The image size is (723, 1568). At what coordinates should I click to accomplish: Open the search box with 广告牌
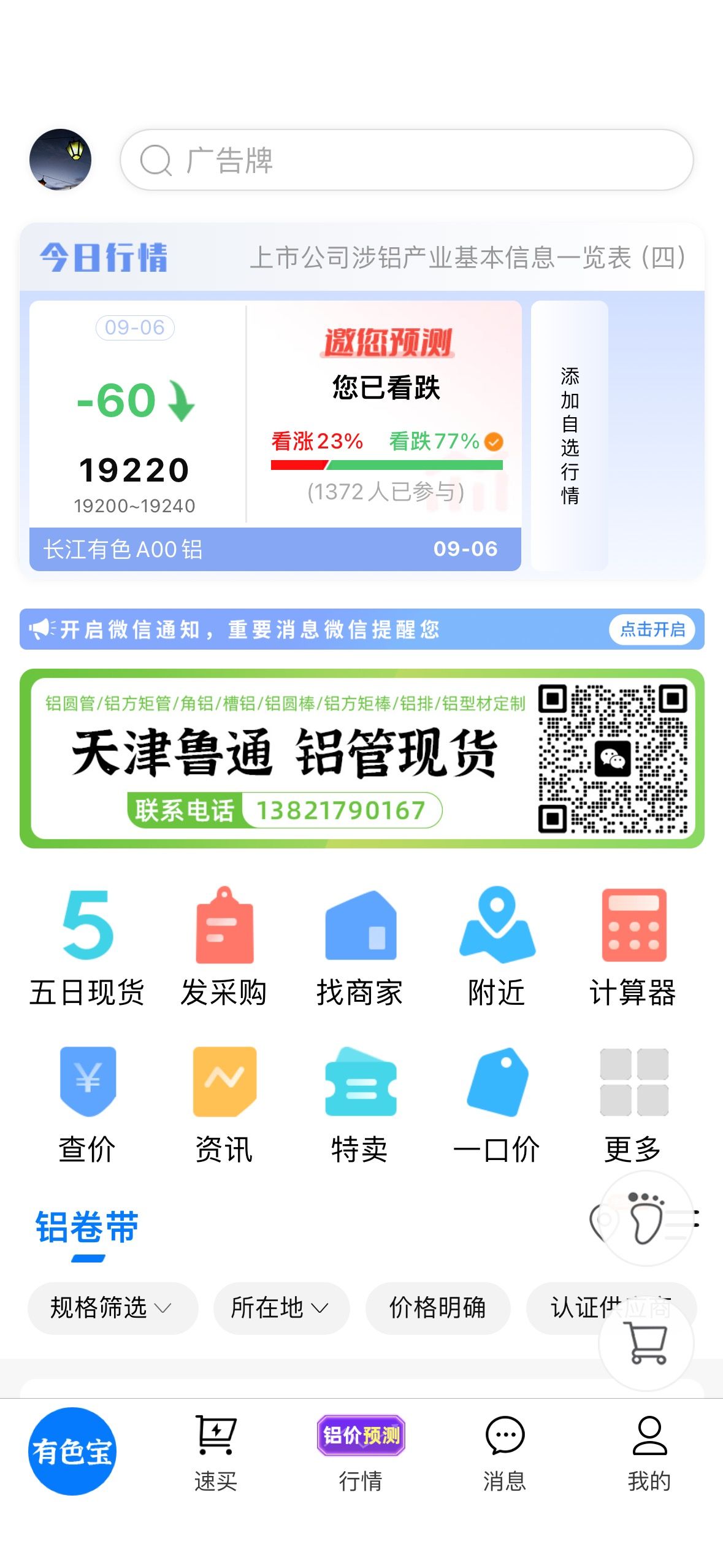(x=407, y=159)
